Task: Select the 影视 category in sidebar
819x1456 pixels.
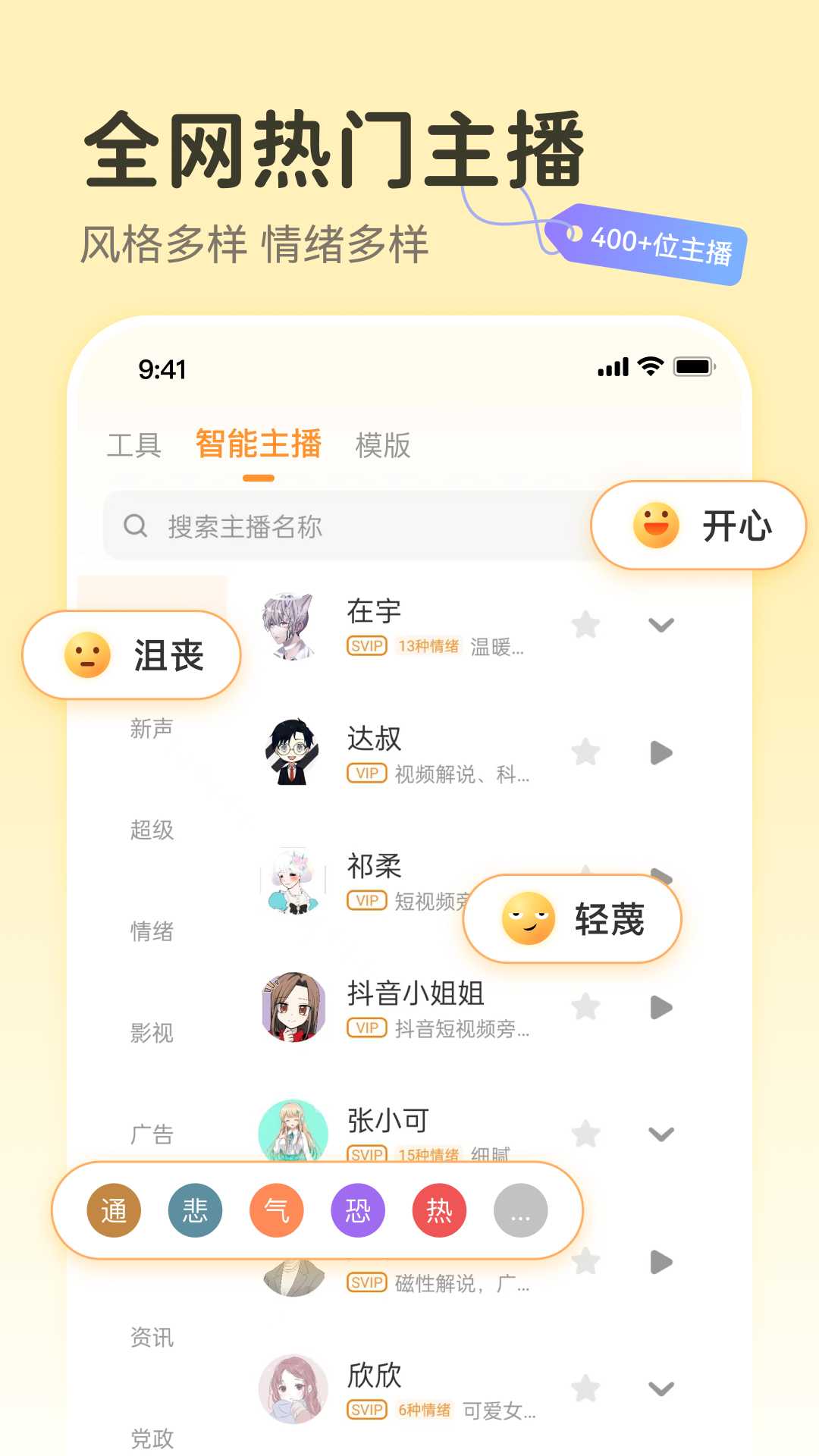Action: tap(150, 1031)
